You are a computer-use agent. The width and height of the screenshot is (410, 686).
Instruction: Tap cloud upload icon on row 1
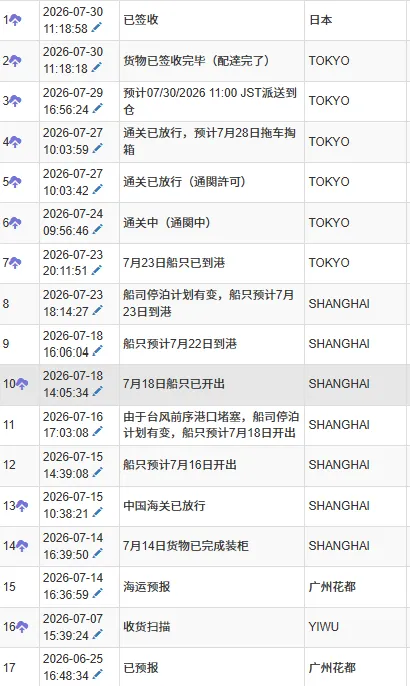[15, 20]
